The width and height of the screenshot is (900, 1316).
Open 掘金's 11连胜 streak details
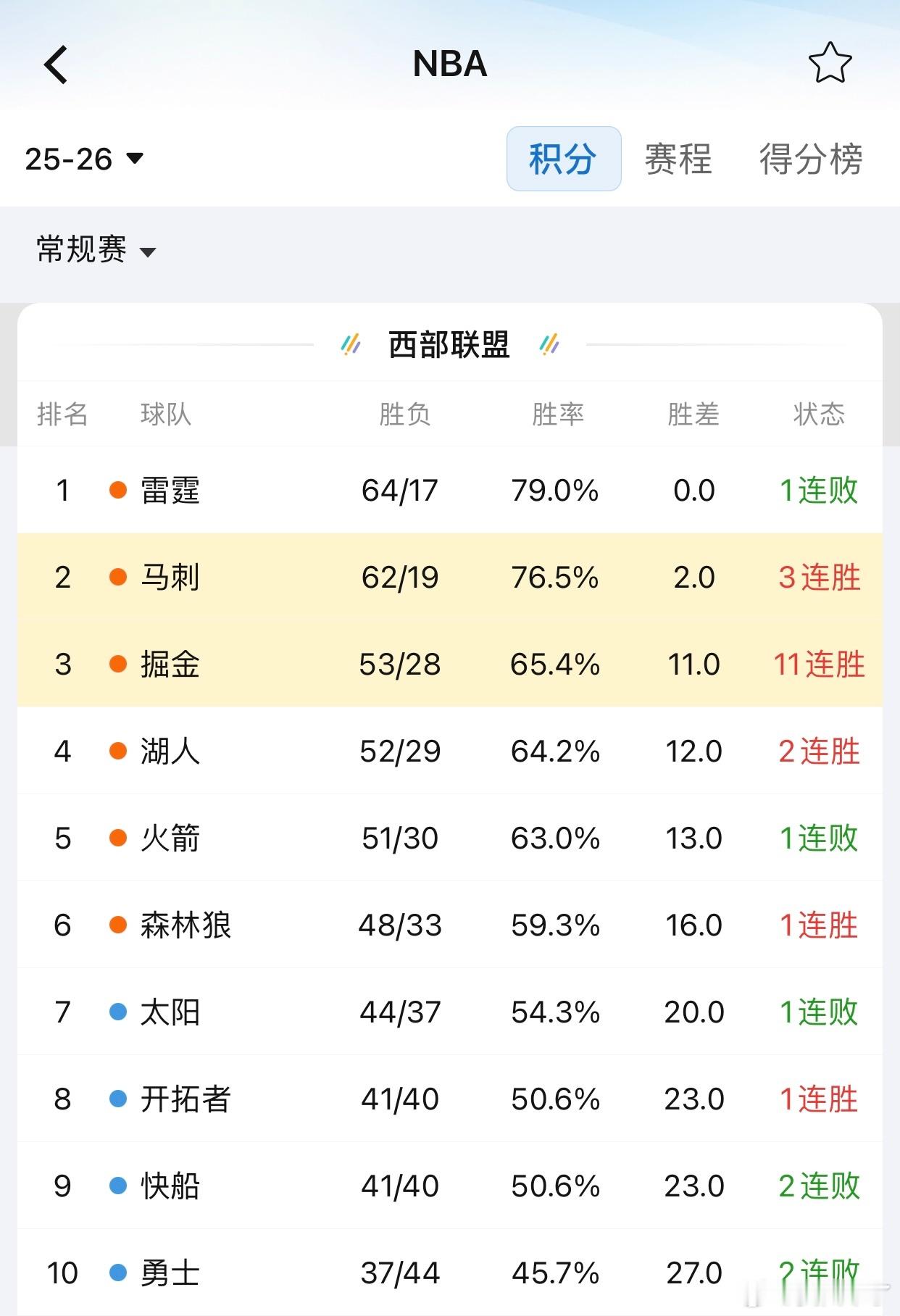pyautogui.click(x=817, y=665)
